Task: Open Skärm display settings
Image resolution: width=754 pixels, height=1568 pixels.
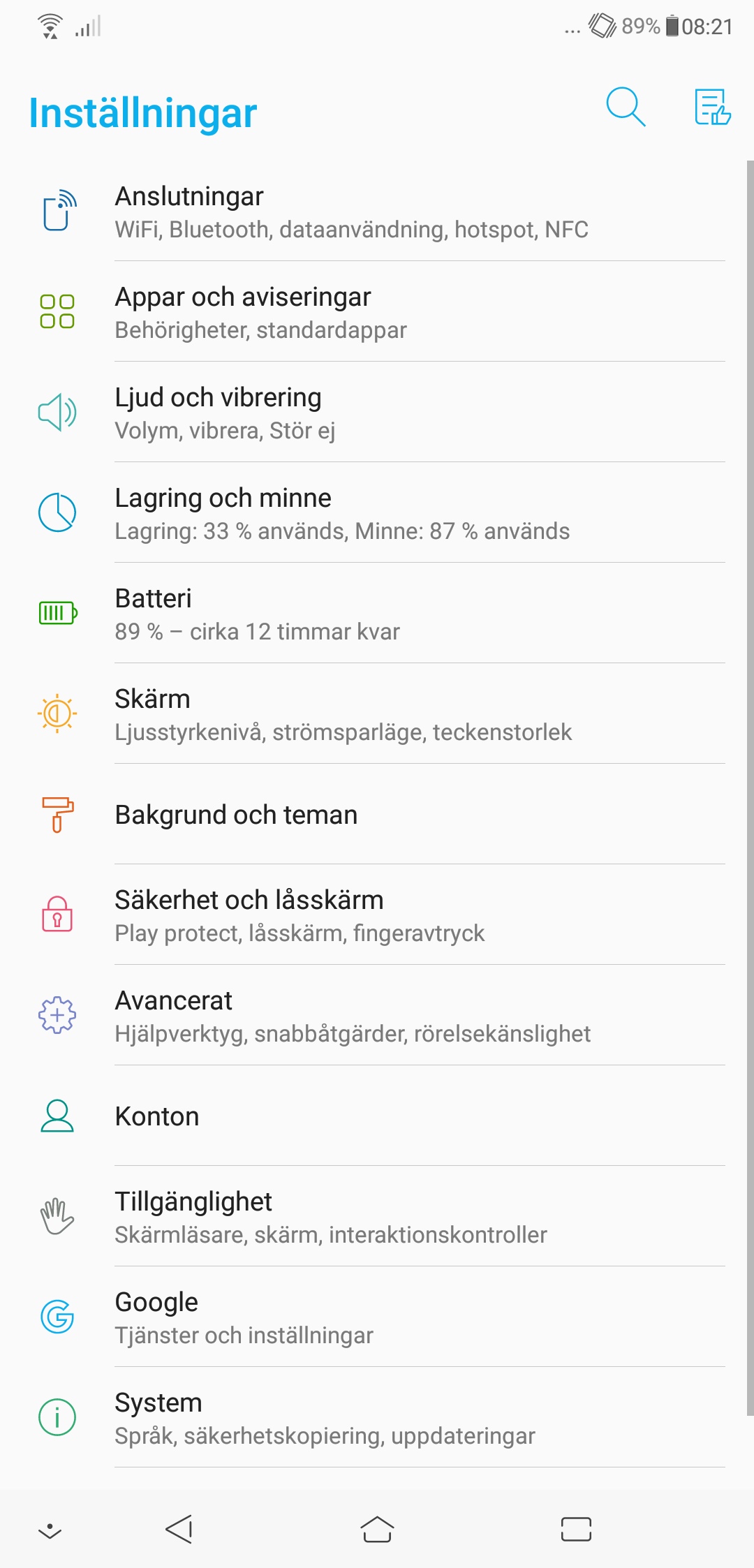Action: coord(377,714)
